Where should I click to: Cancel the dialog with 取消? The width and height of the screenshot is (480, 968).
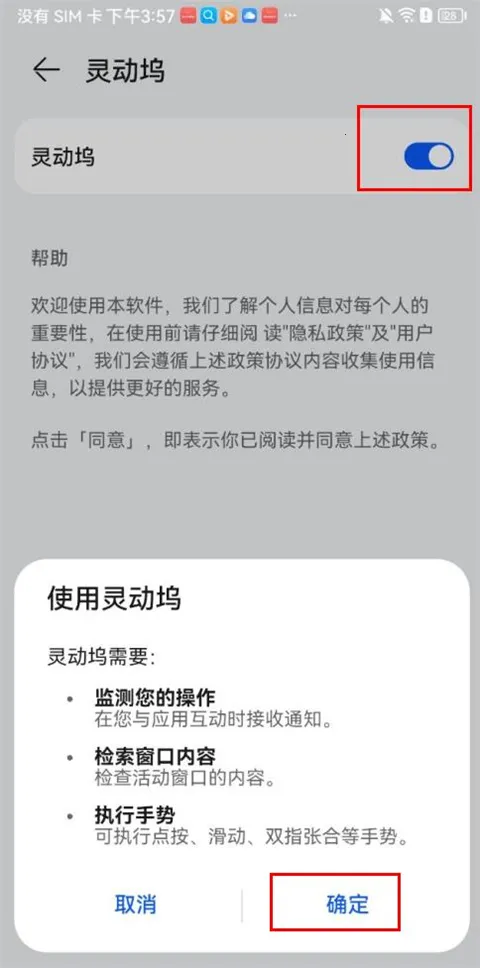(136, 904)
